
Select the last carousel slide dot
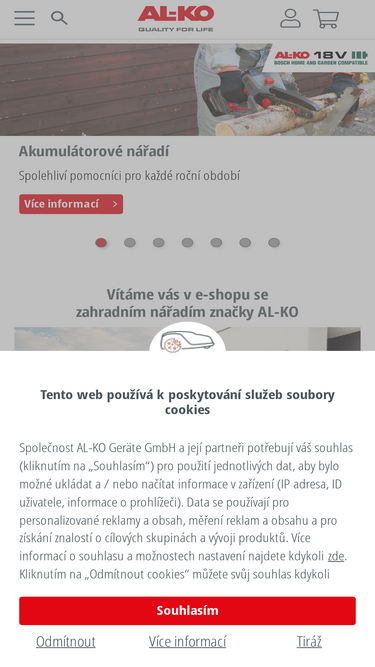pos(274,242)
